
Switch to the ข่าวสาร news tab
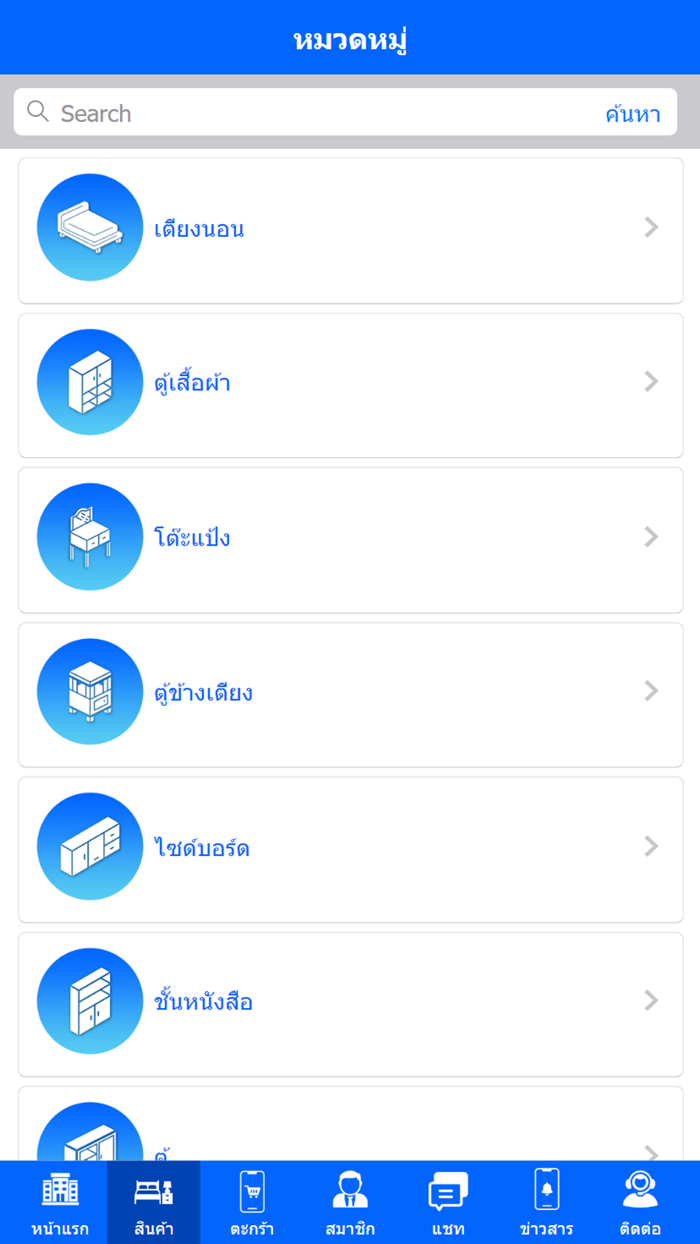[546, 1202]
